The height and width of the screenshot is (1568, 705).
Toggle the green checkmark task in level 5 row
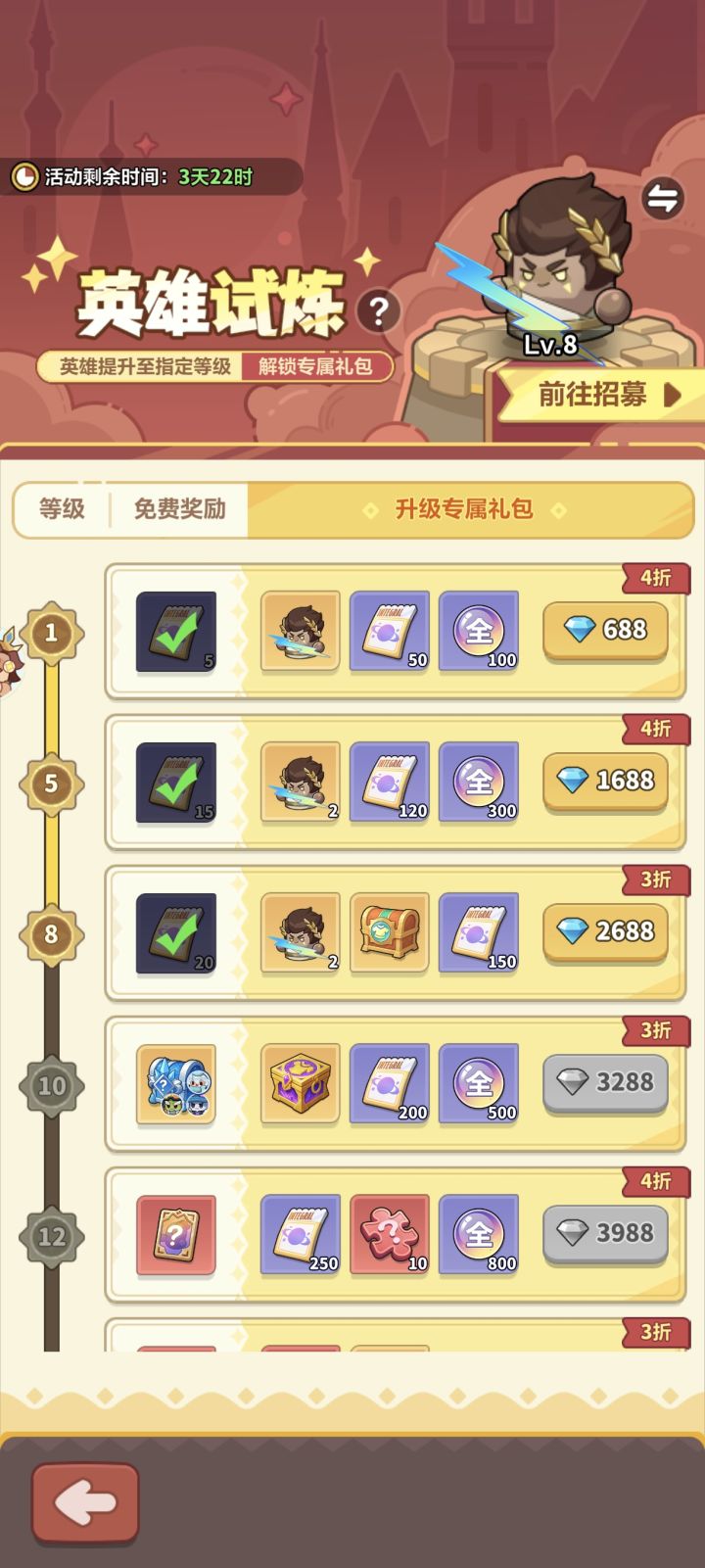click(x=176, y=782)
